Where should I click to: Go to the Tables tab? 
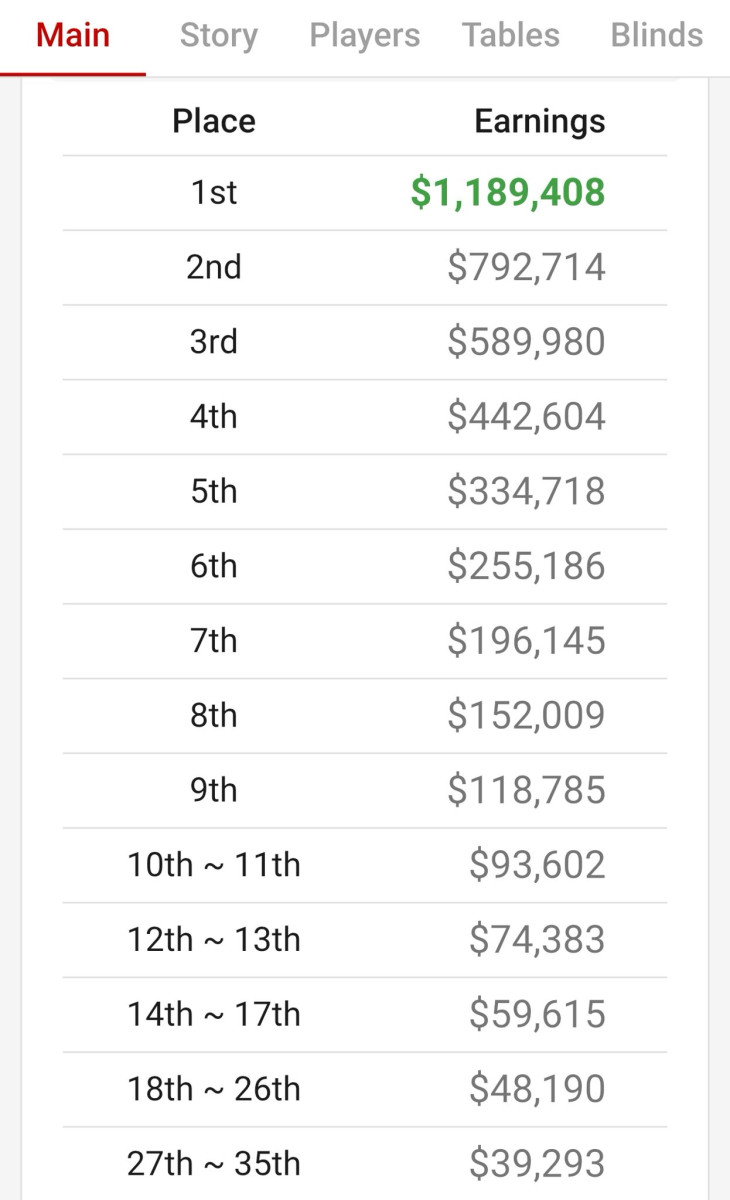click(x=511, y=36)
